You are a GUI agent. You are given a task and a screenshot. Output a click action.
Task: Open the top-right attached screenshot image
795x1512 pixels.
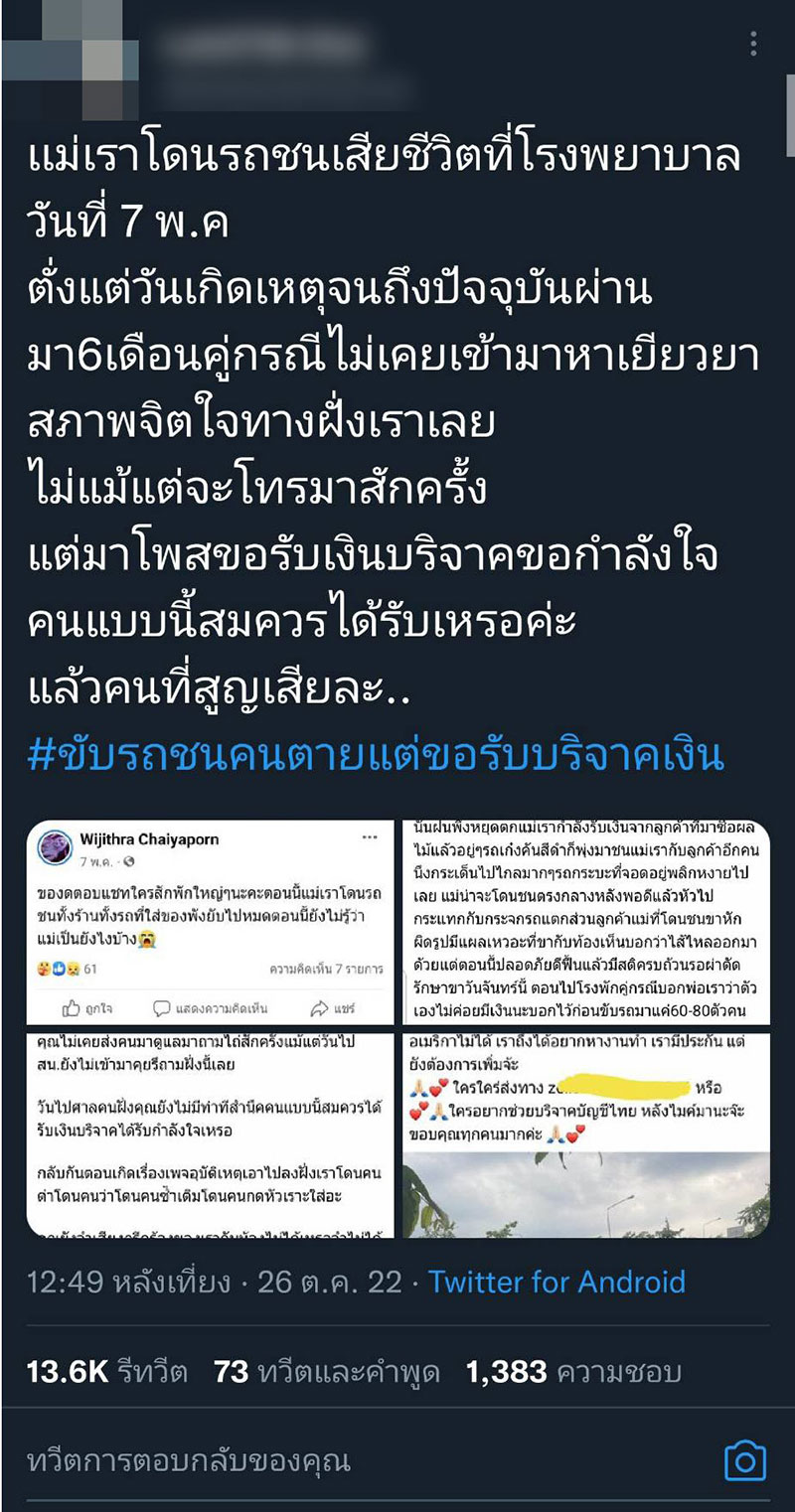click(x=586, y=922)
